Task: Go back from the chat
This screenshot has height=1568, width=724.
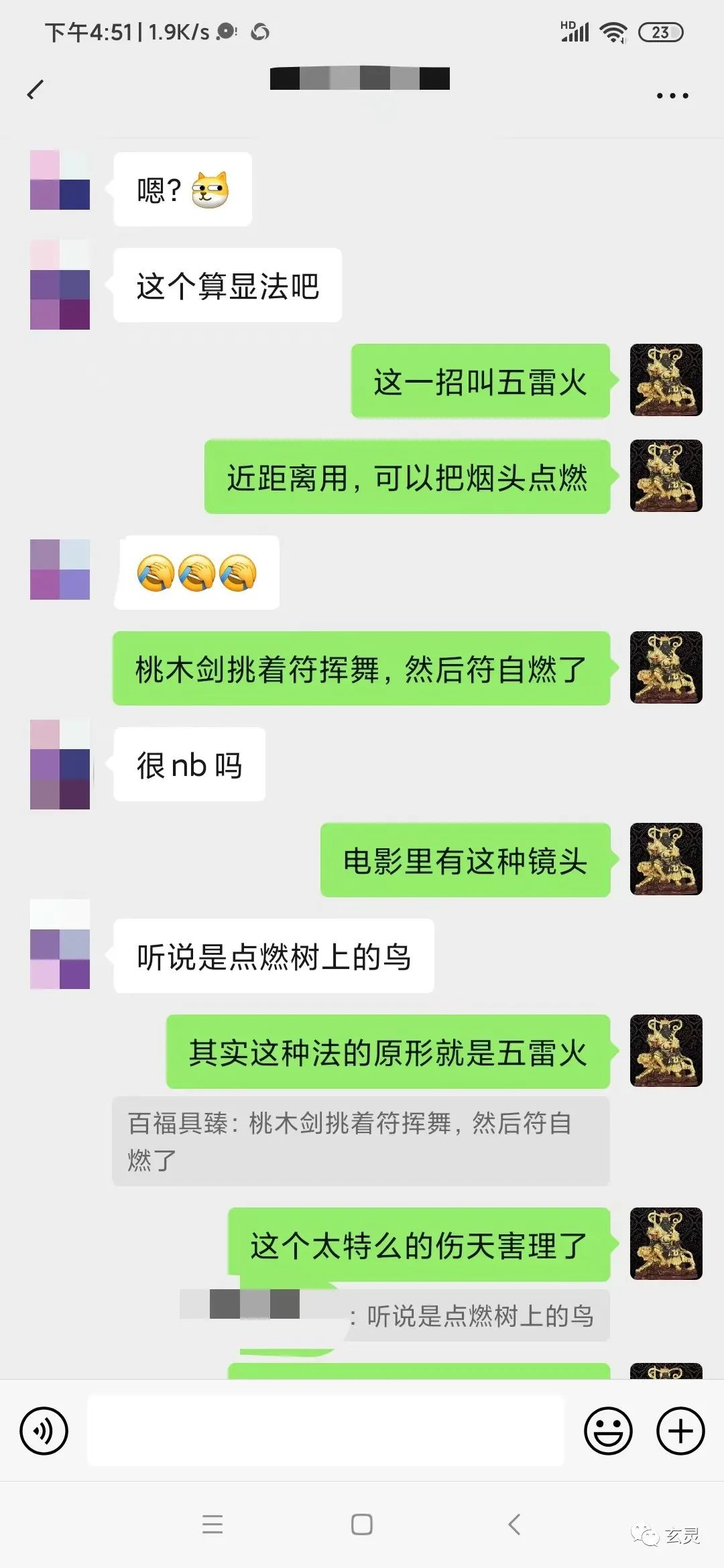Action: [35, 90]
